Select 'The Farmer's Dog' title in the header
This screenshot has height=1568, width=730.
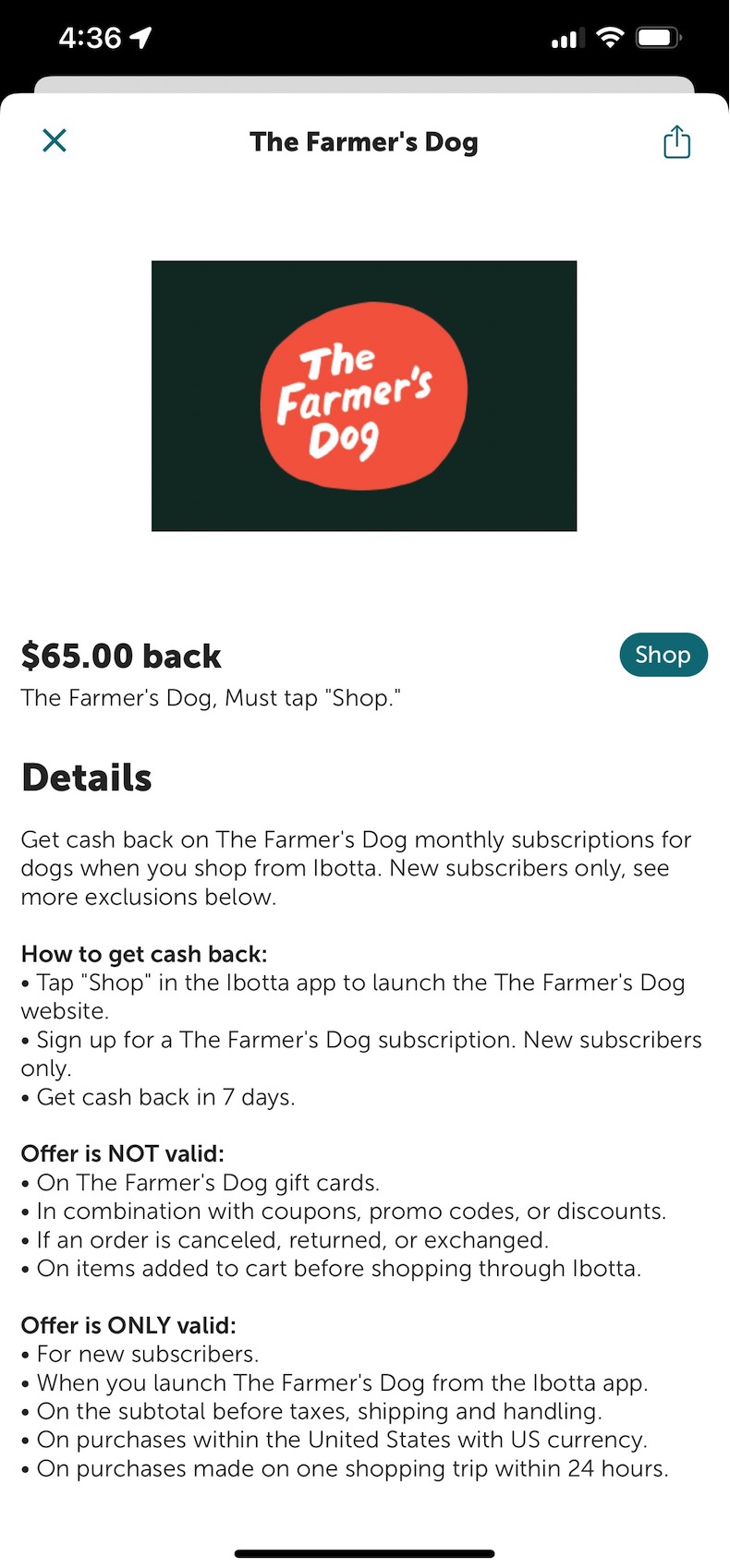point(364,141)
